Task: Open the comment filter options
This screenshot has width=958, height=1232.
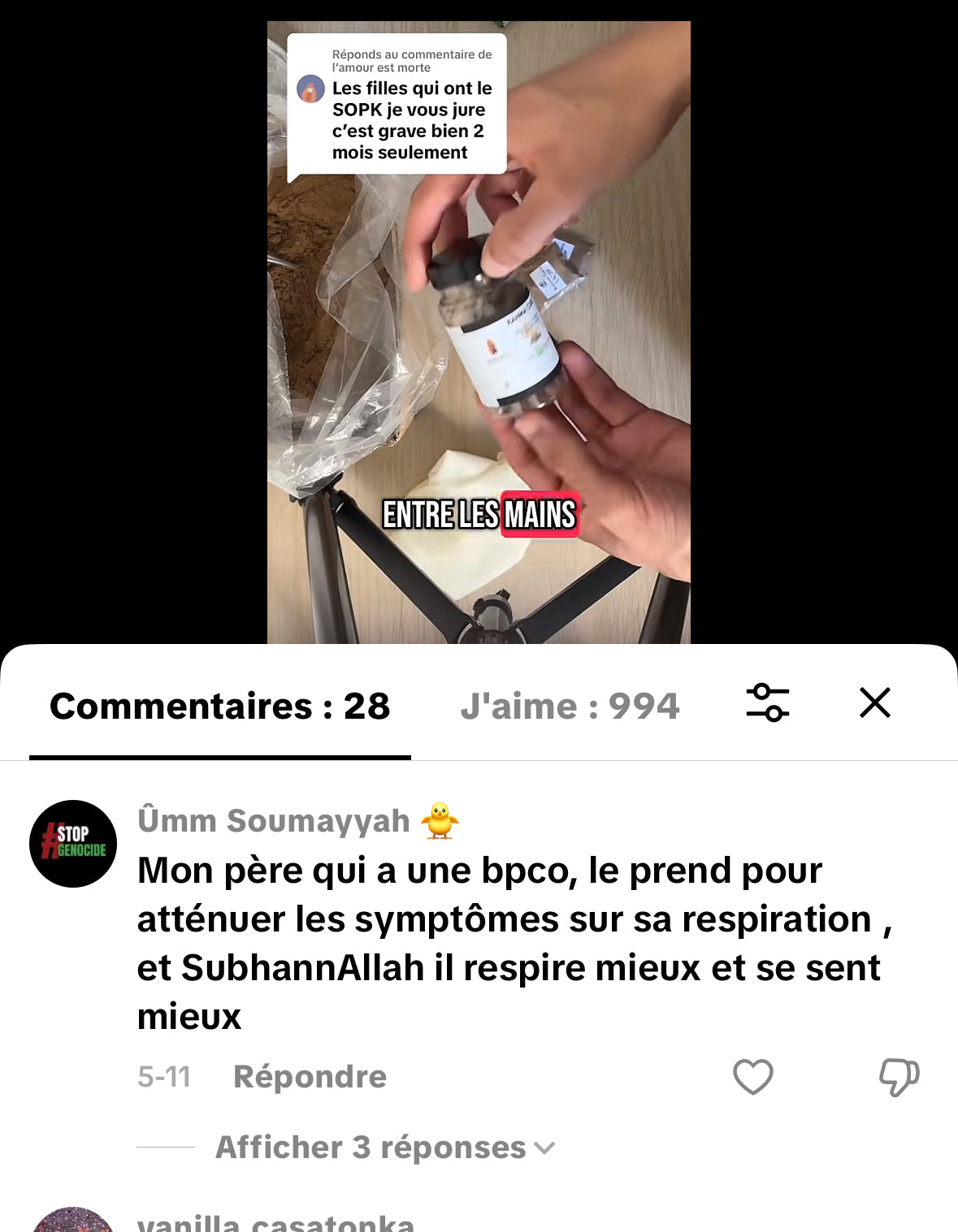Action: (x=767, y=703)
